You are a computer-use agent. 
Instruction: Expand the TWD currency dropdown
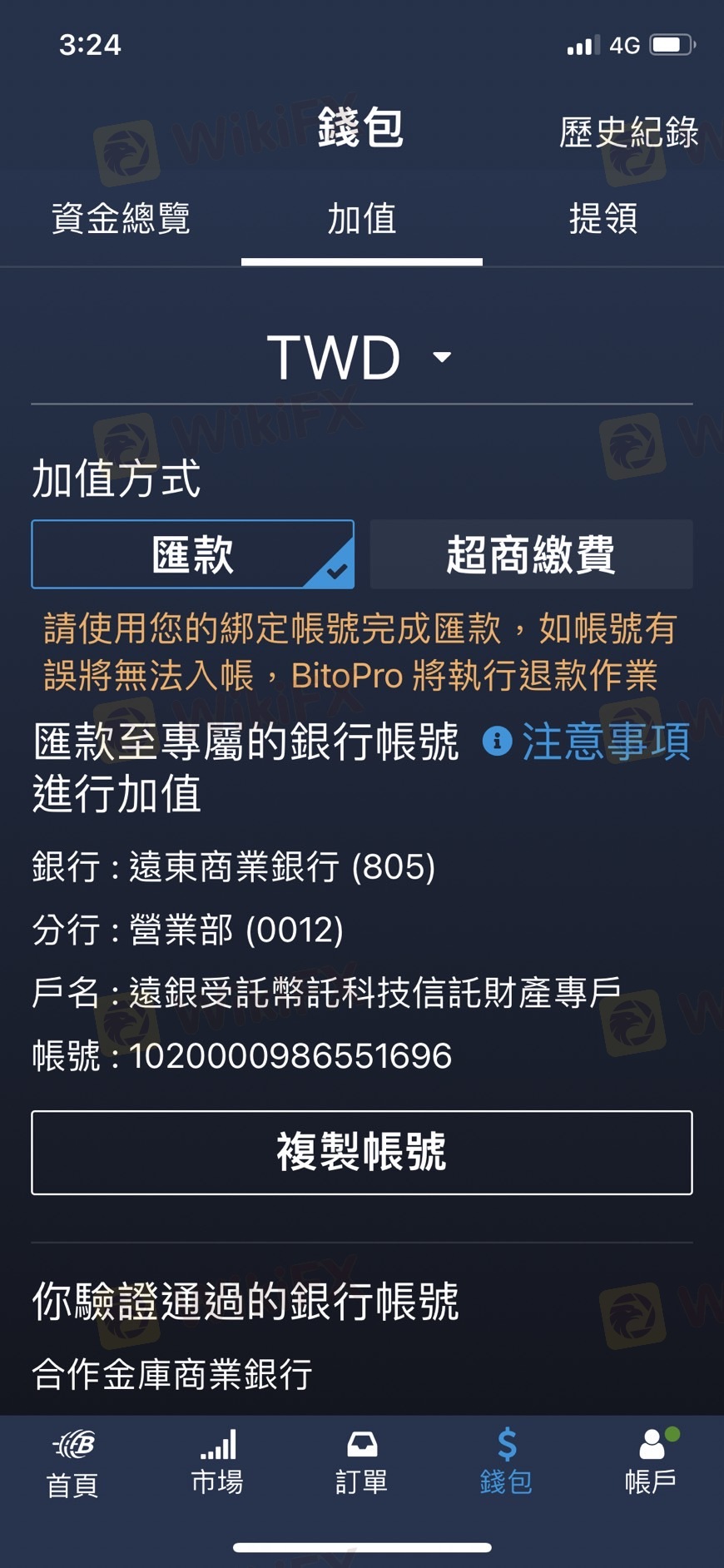pyautogui.click(x=360, y=358)
